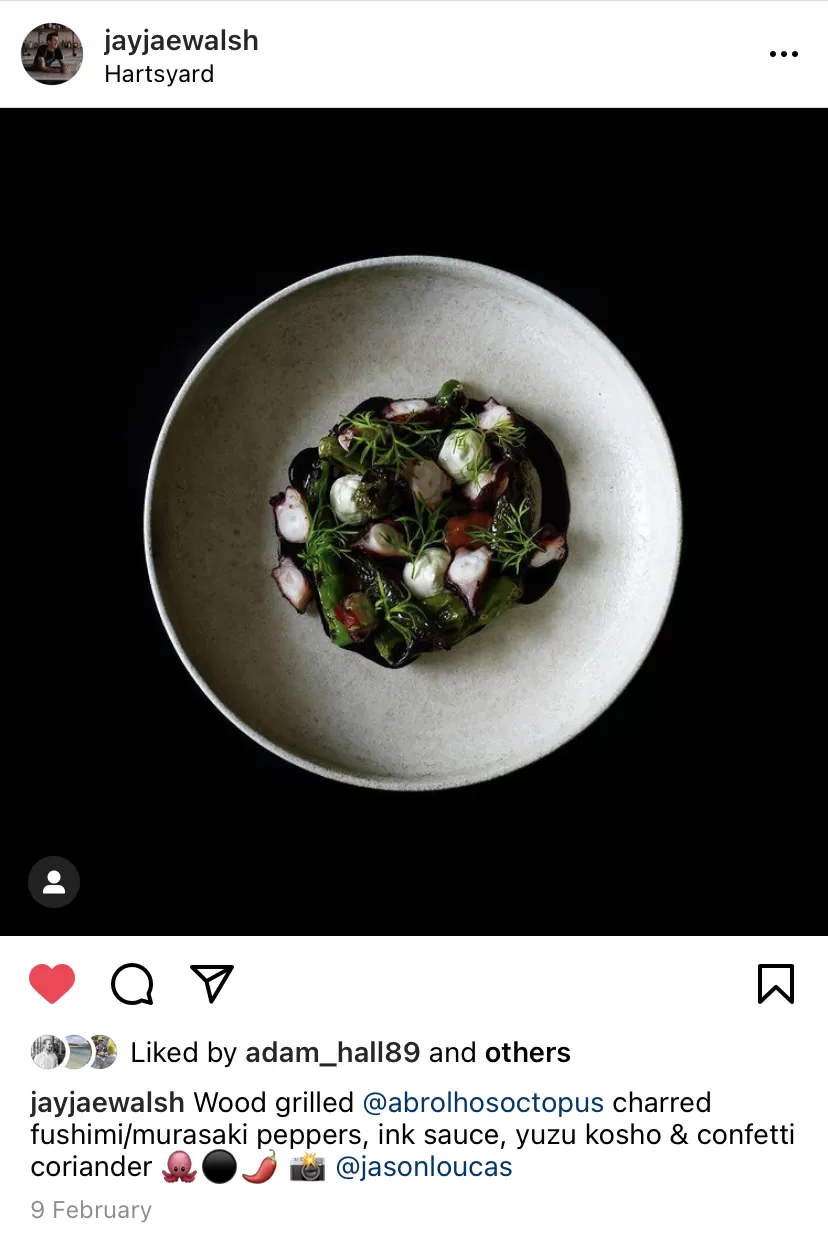Open adam_hall89's profile from likes
This screenshot has width=828, height=1248.
333,1053
